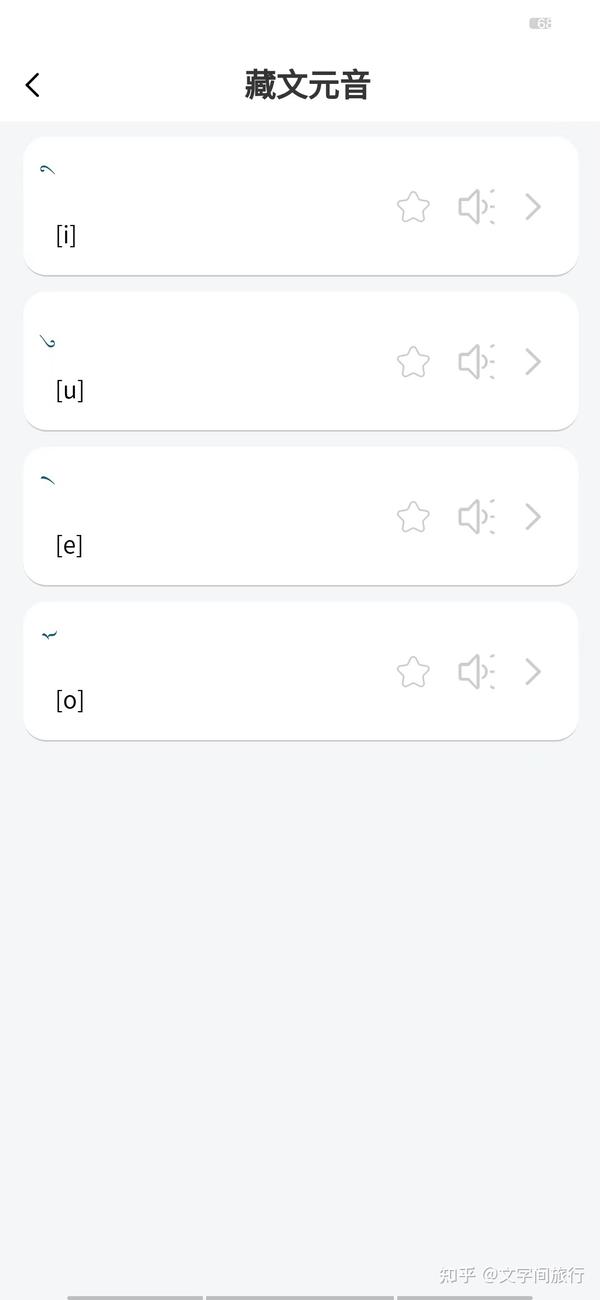The width and height of the screenshot is (600, 1300).
Task: Mark the [o] vowel as favorite
Action: click(x=413, y=672)
